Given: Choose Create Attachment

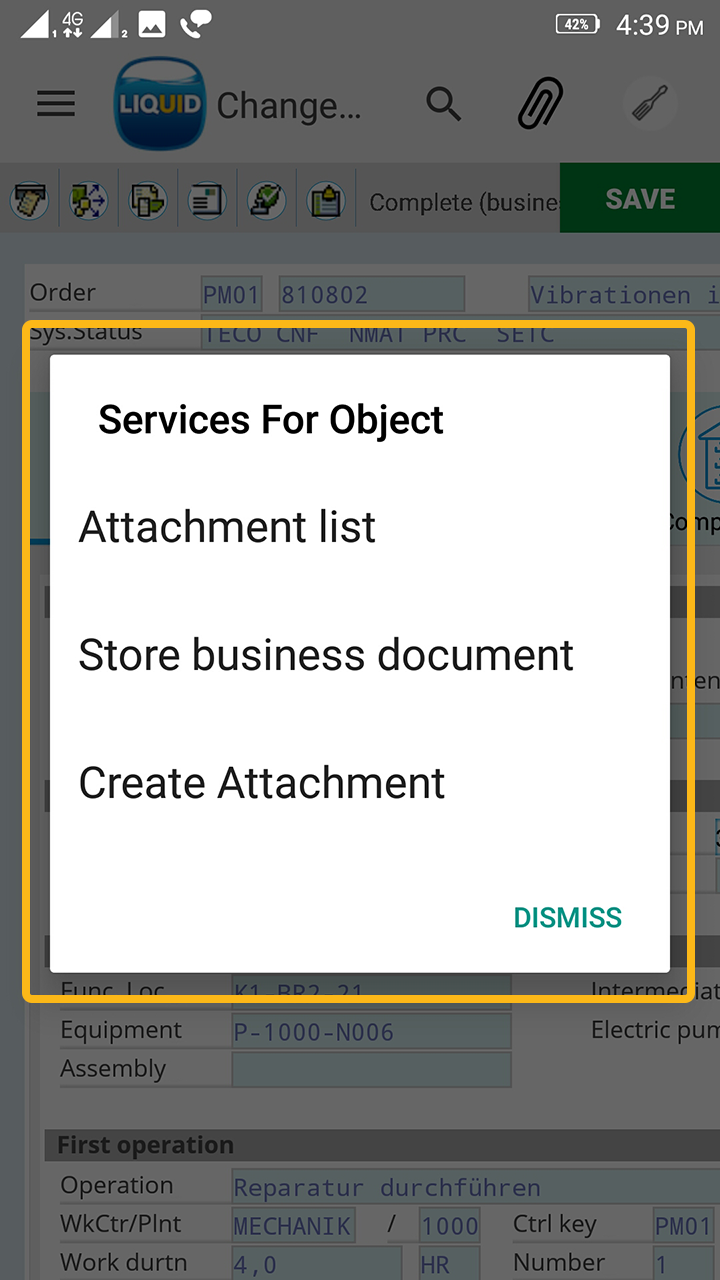Looking at the screenshot, I should click(262, 783).
